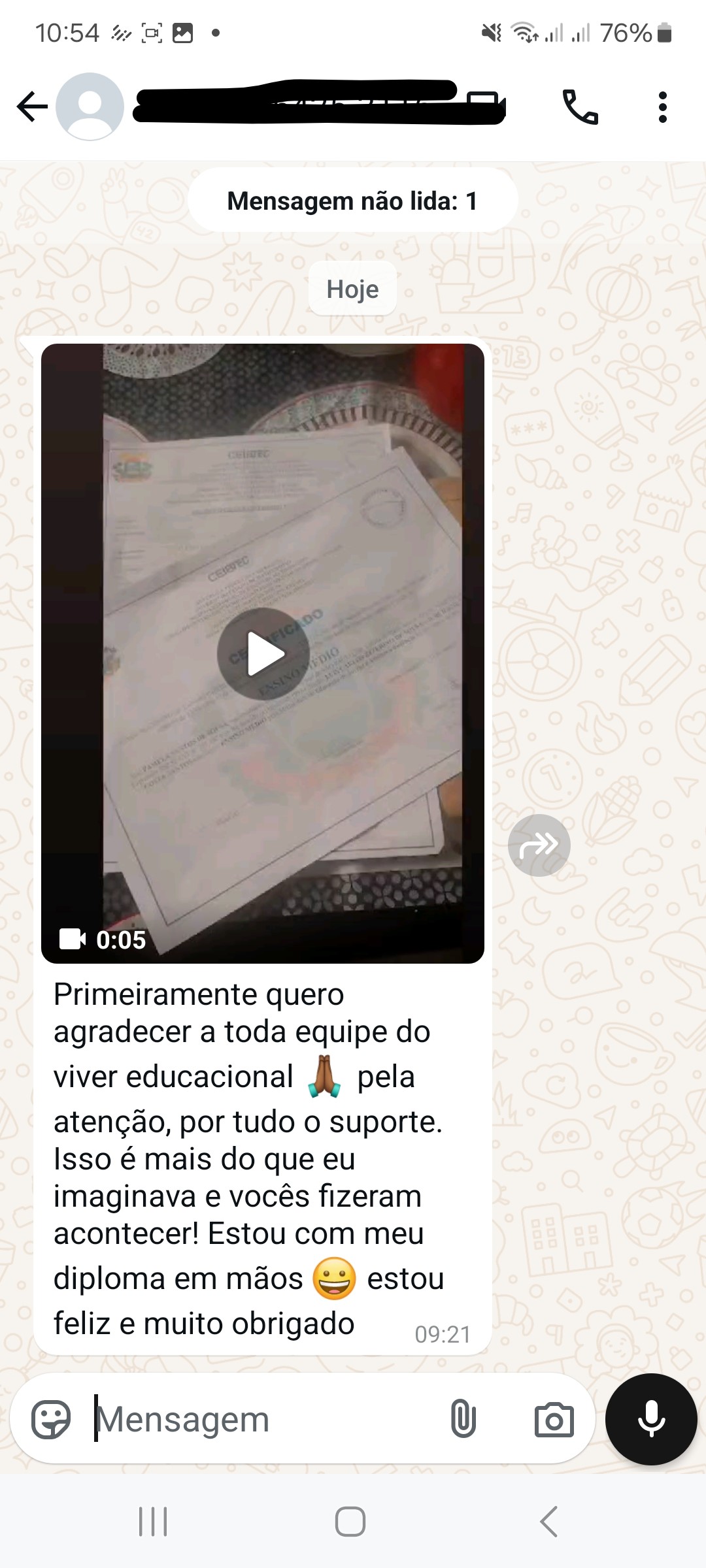Forward the video message
This screenshot has width=706, height=1568.
coord(539,845)
